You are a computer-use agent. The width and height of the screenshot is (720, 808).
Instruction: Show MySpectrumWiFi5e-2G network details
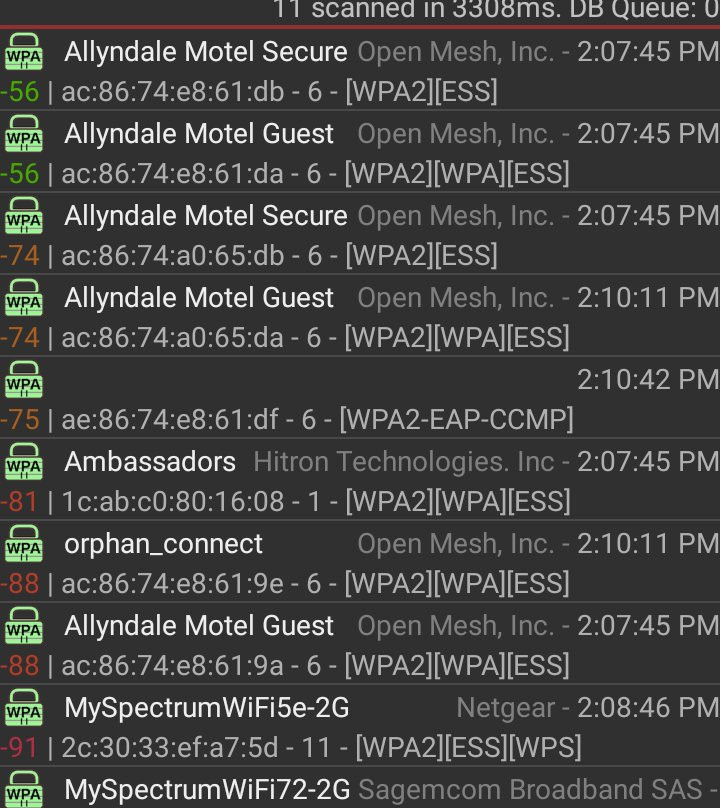(360, 726)
